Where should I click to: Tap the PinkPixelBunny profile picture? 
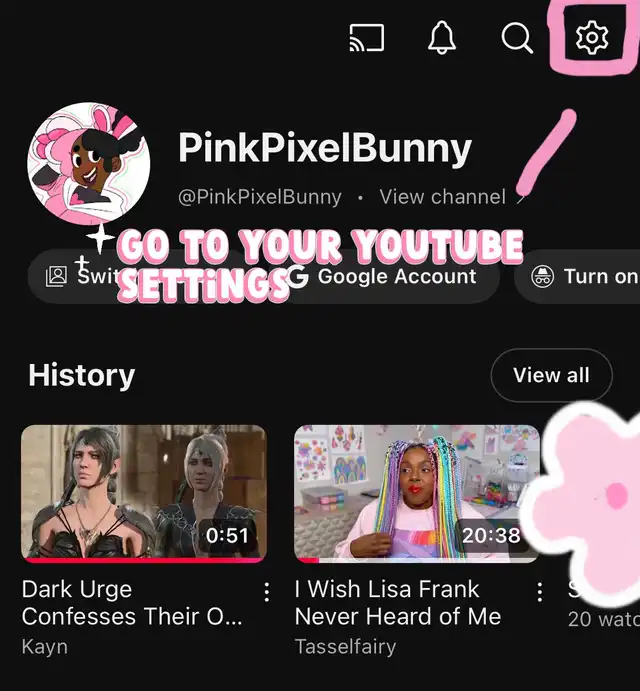point(89,164)
